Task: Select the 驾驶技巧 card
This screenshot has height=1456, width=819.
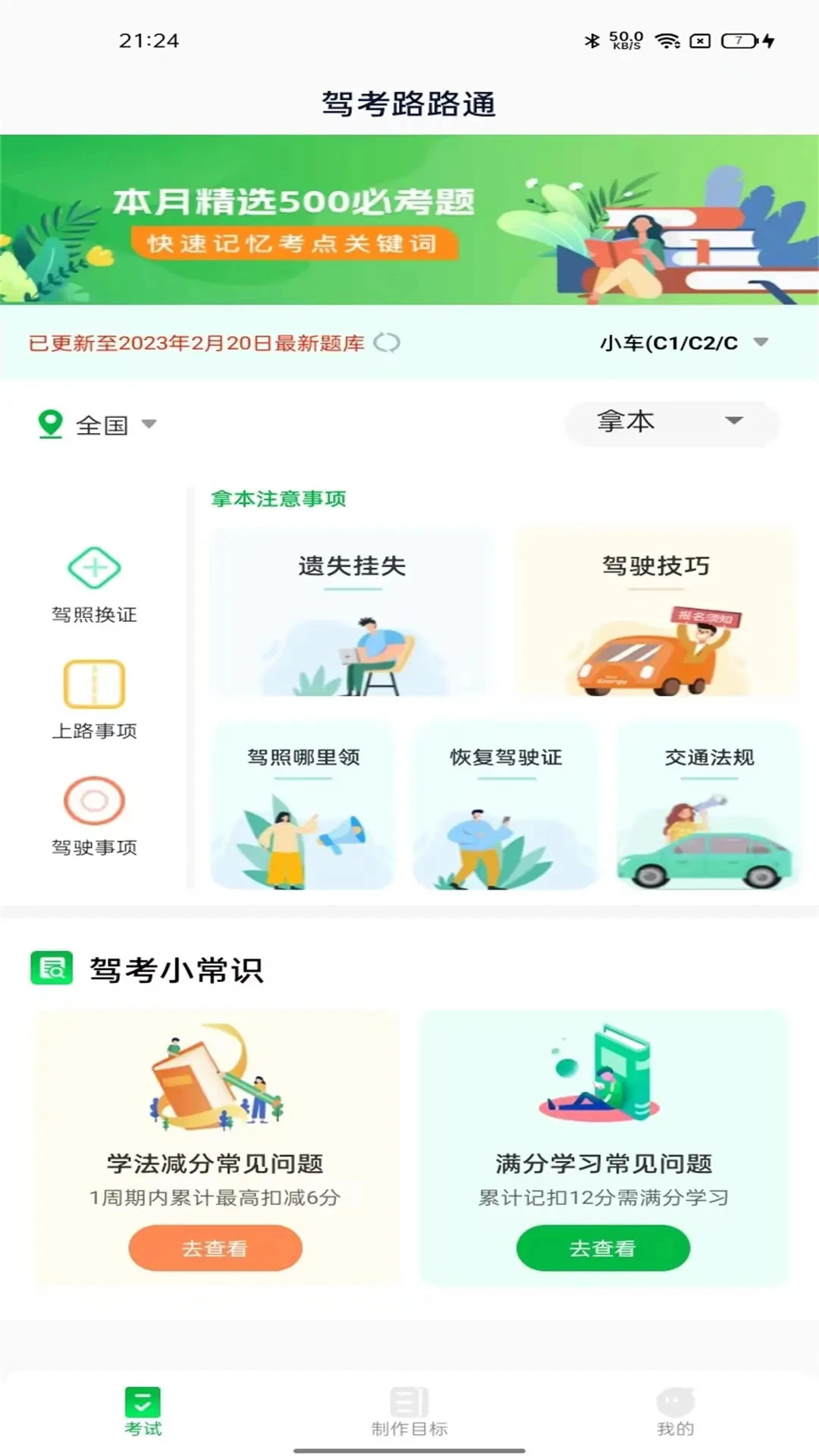Action: (x=657, y=614)
